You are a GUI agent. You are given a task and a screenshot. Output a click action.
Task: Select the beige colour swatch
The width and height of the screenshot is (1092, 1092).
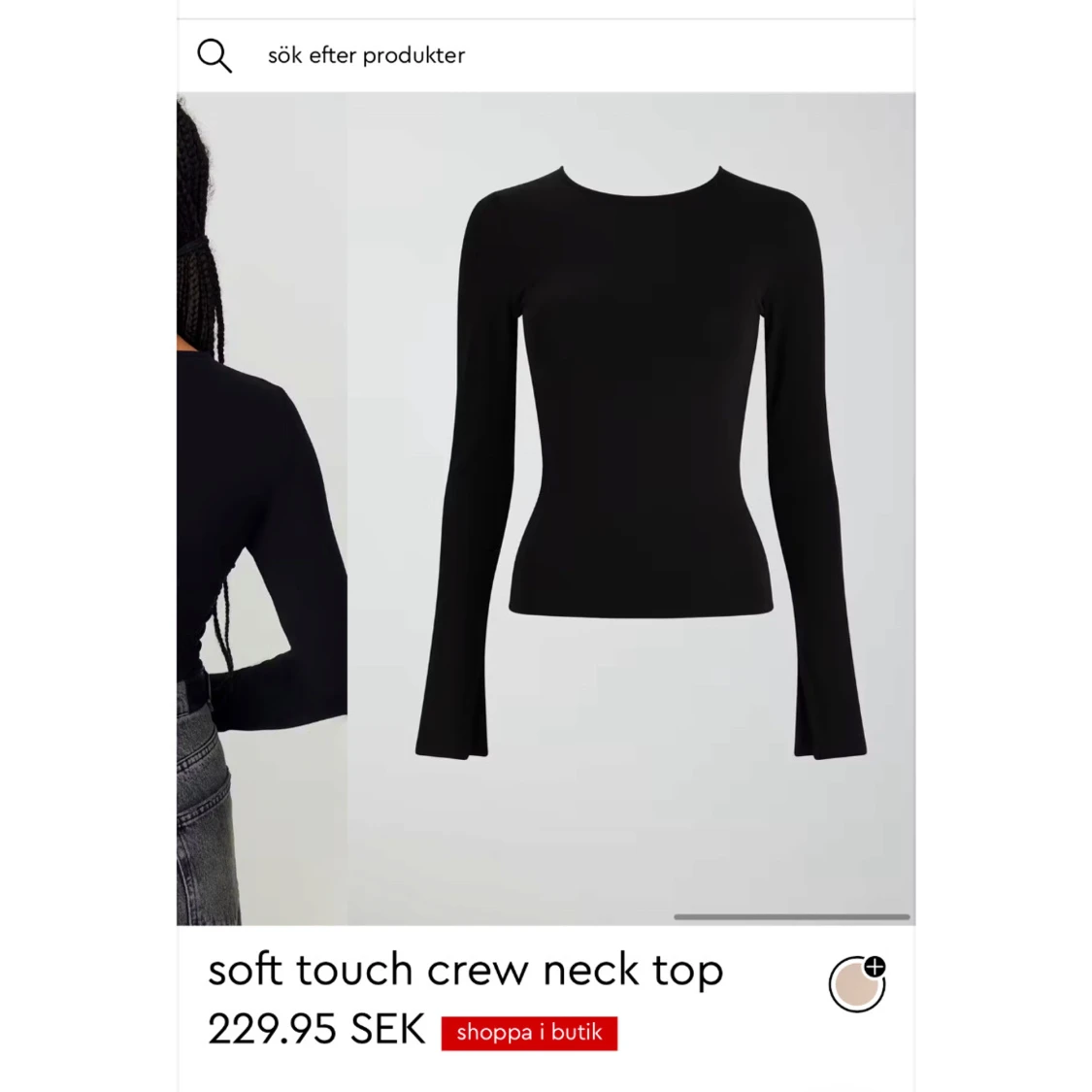856,984
